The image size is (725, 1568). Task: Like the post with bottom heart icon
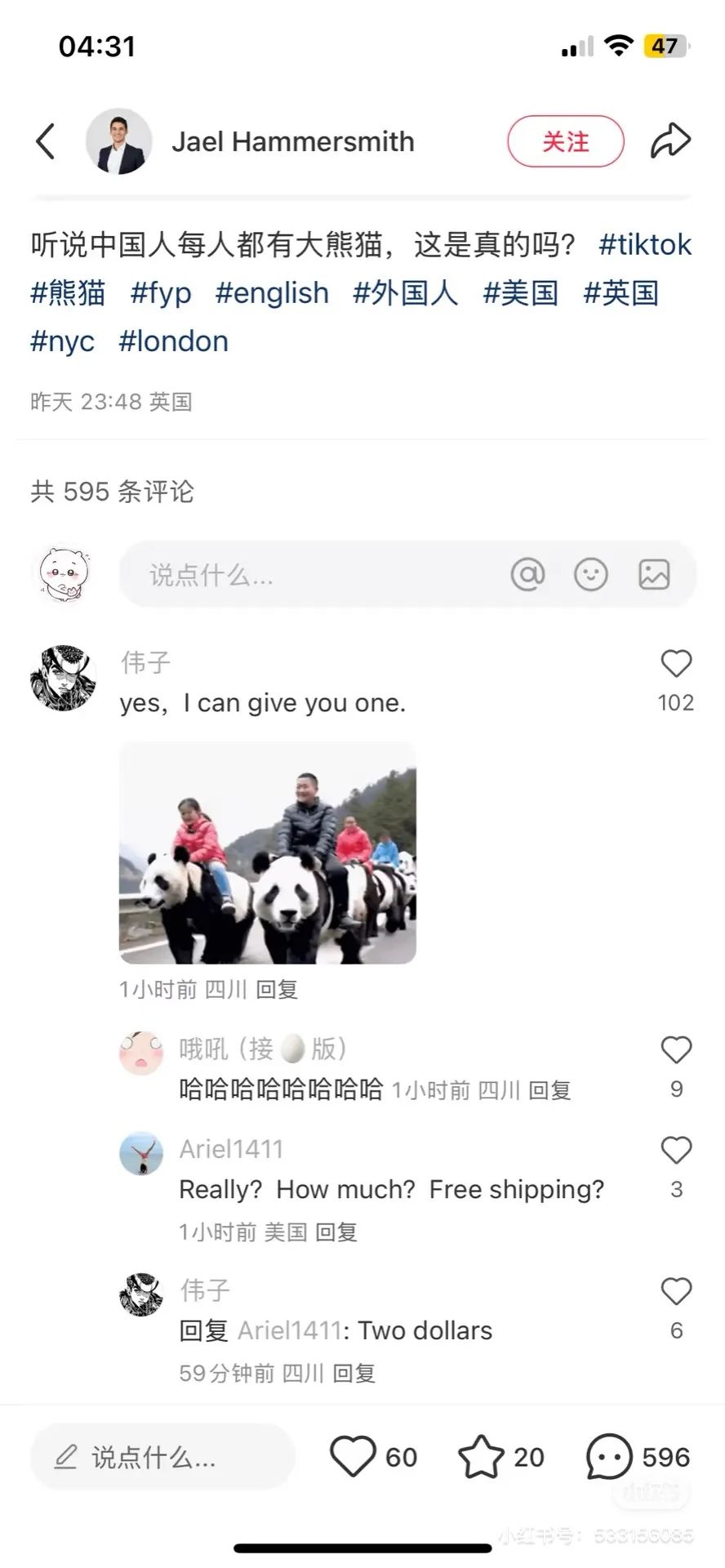coord(353,1457)
